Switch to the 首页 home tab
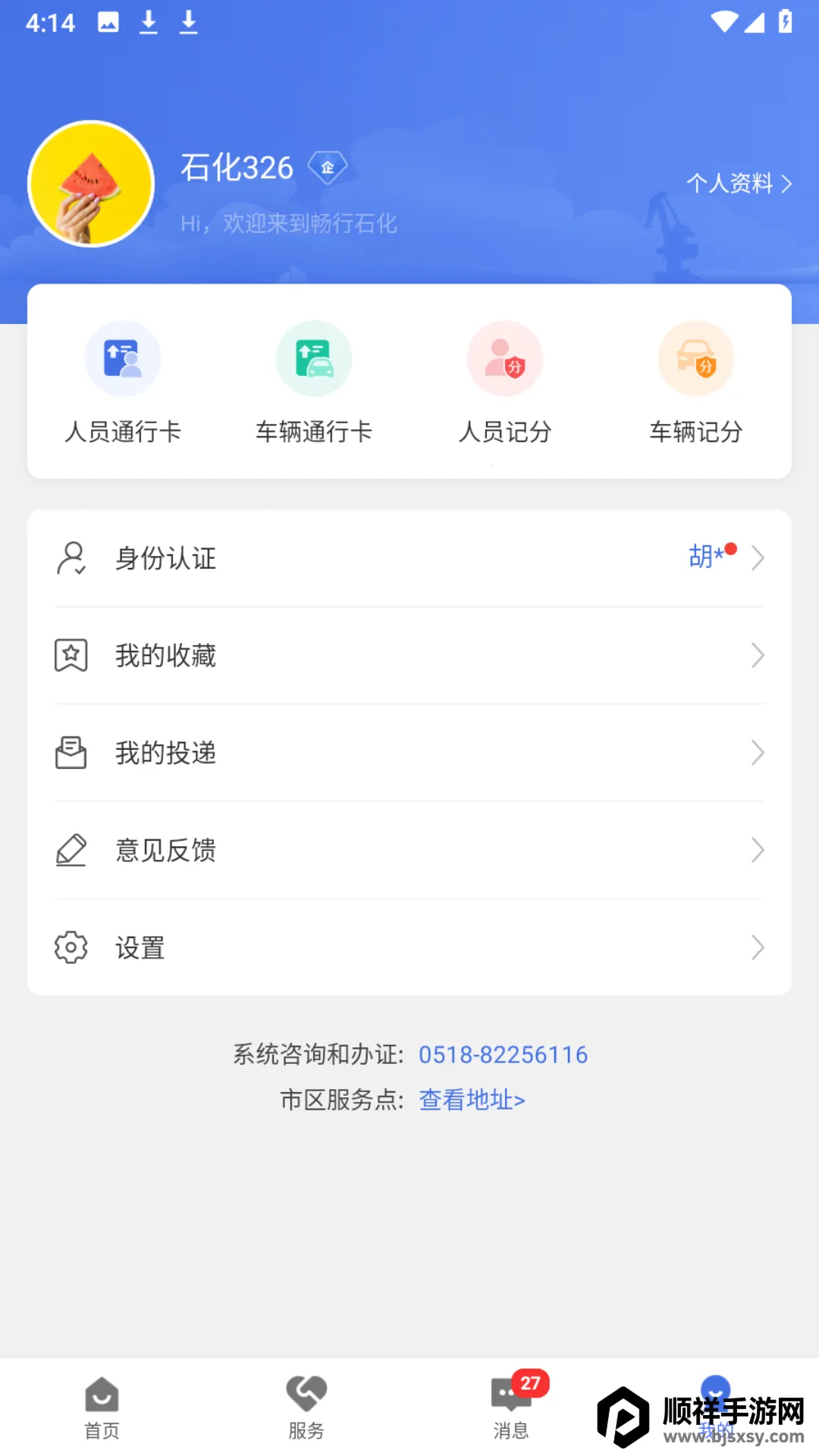Screen dimensions: 819x1456 [x=102, y=1407]
